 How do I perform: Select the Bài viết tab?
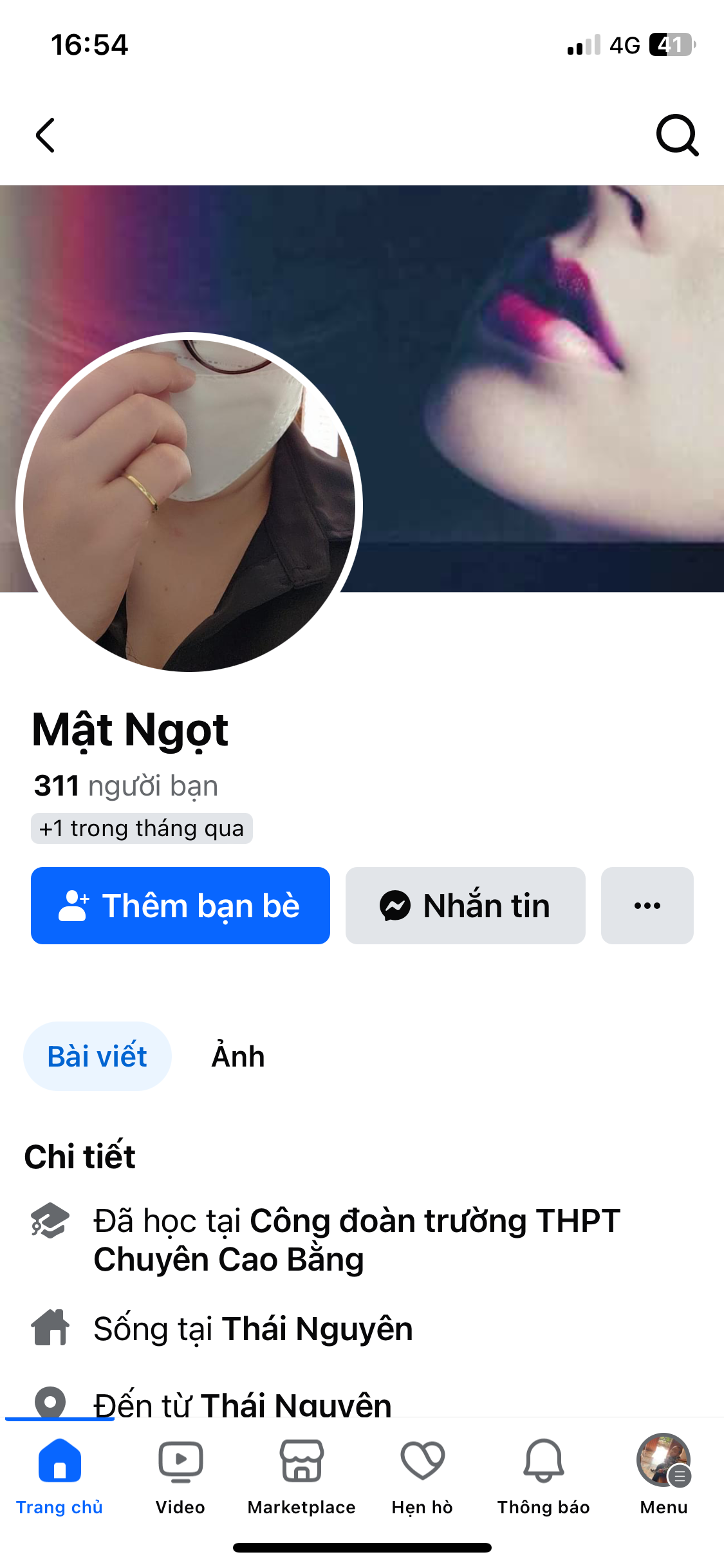click(x=97, y=1056)
